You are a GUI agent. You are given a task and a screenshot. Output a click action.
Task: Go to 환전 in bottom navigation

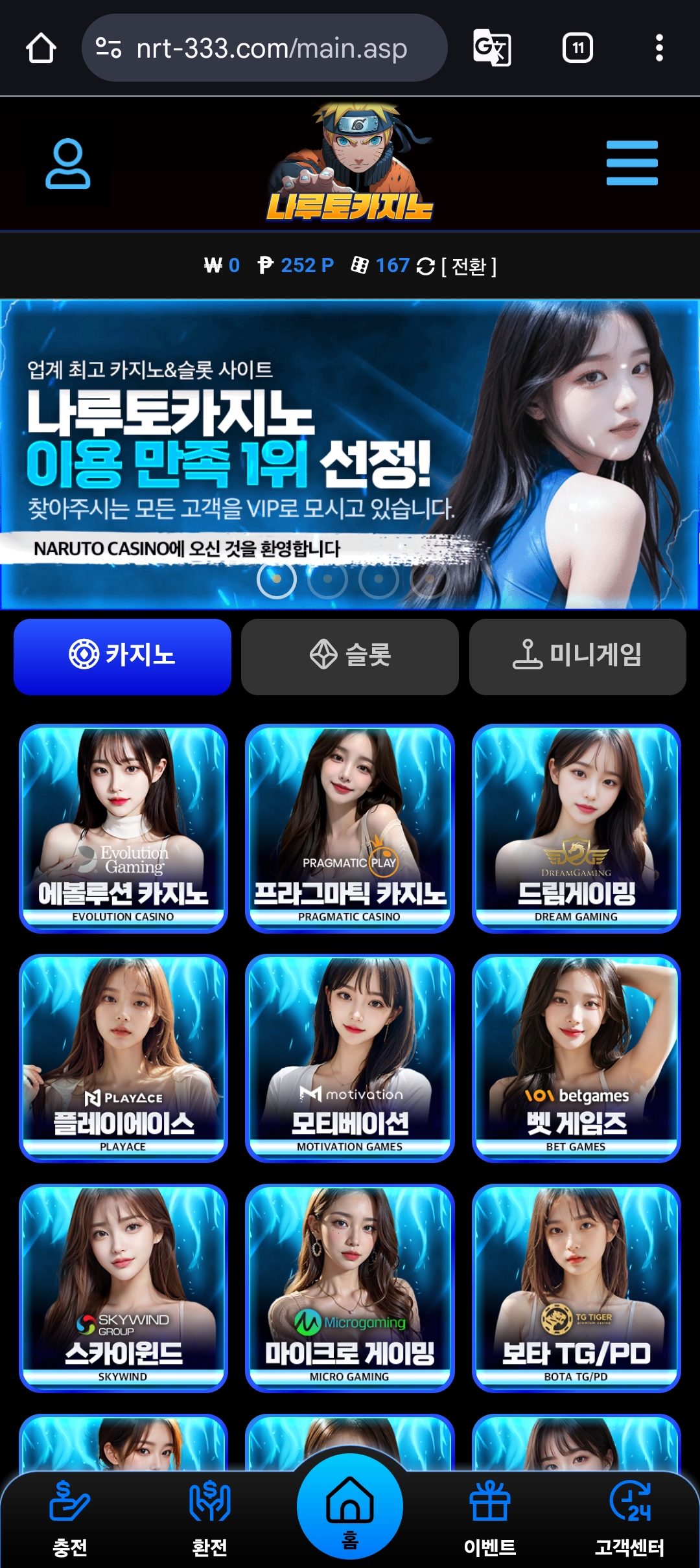coord(209,1519)
